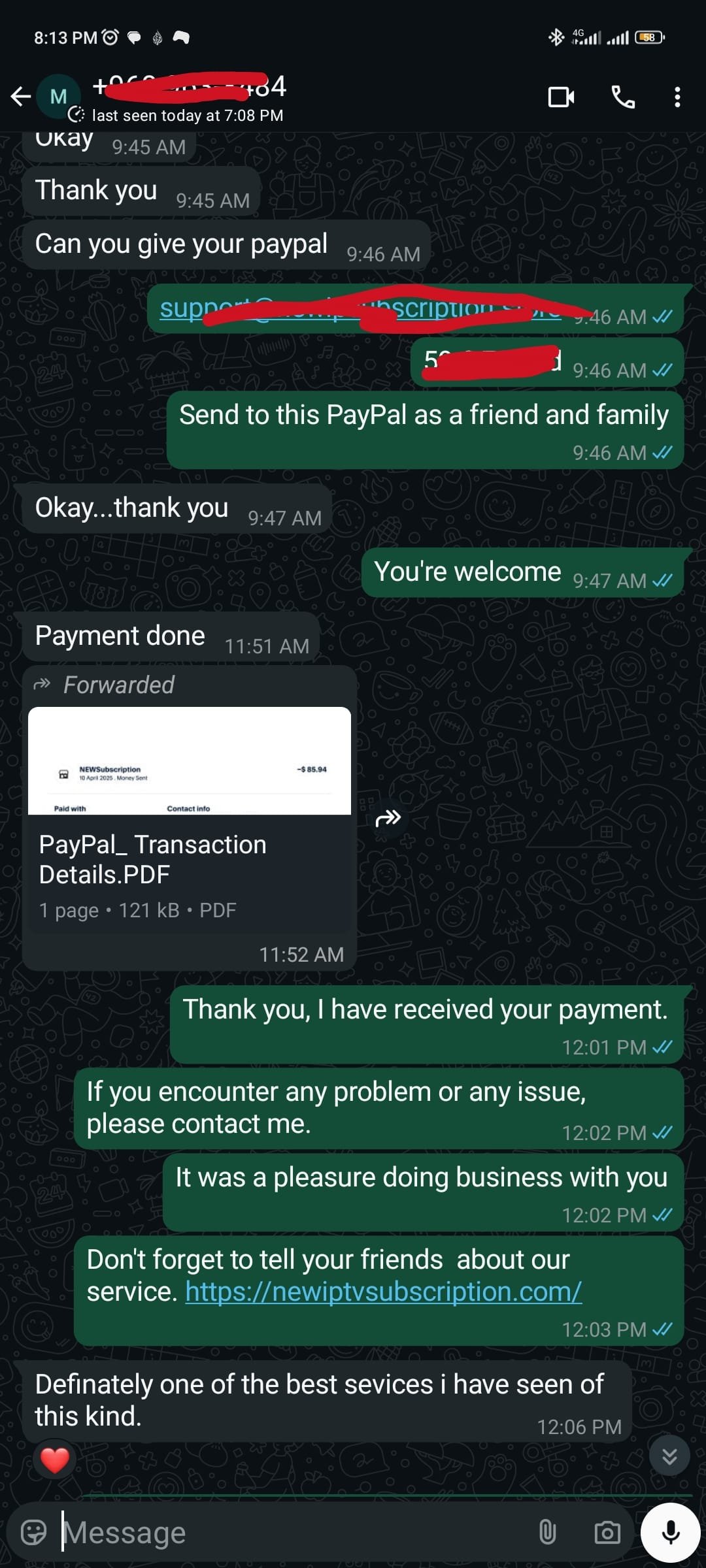Open PayPal Transaction Details PDF

[190, 817]
